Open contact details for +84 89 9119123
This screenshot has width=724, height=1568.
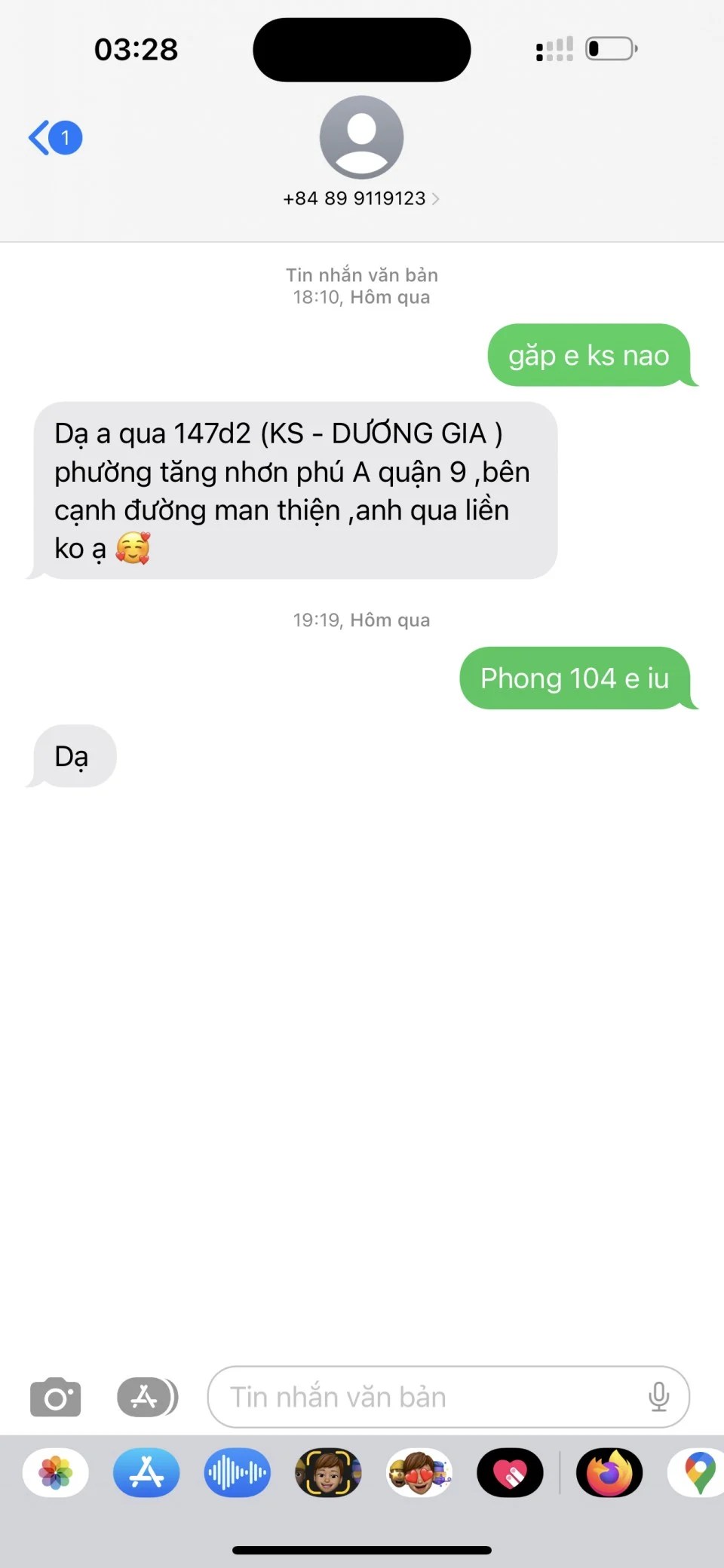[x=361, y=198]
